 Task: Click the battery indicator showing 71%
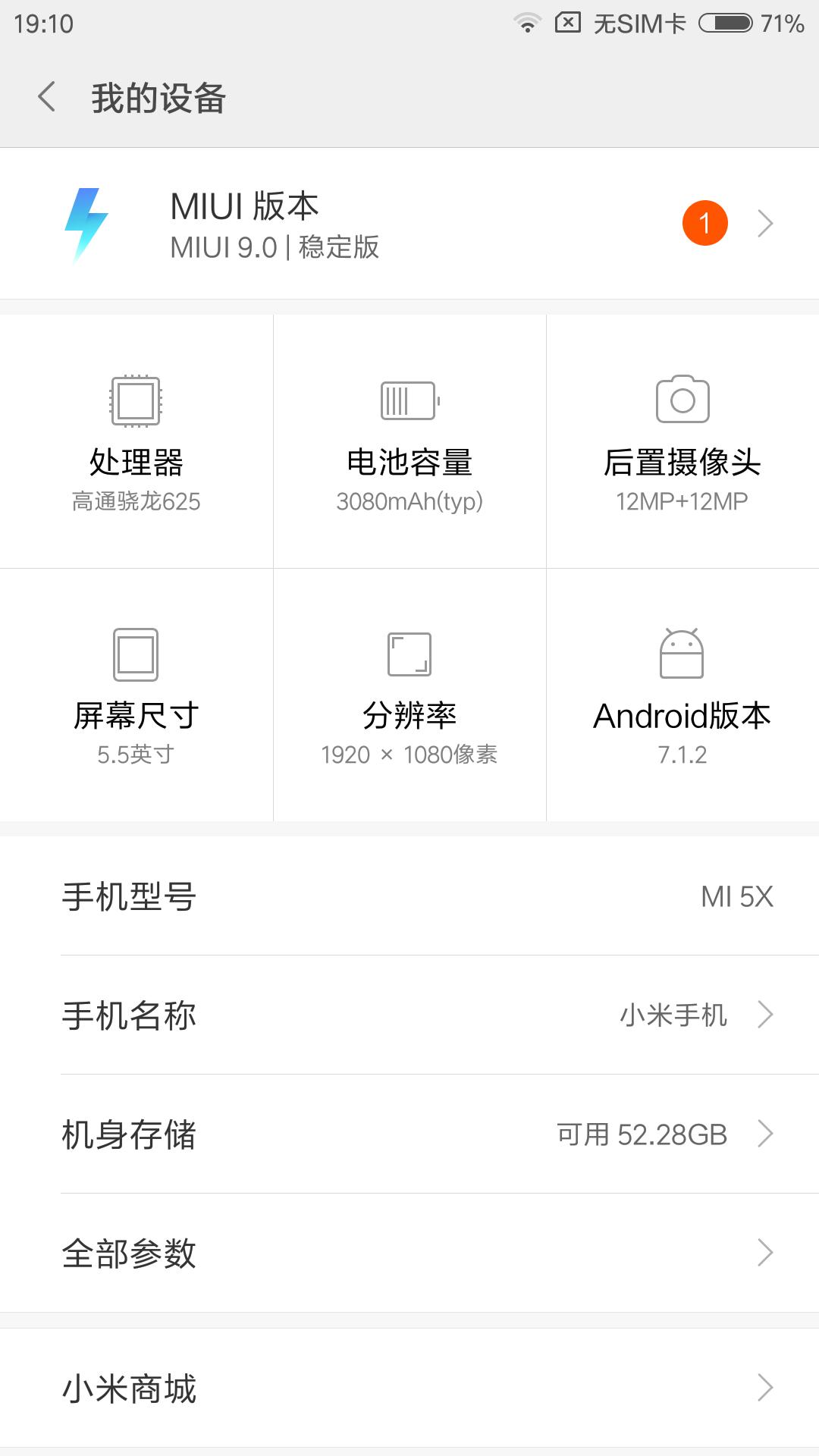726,23
